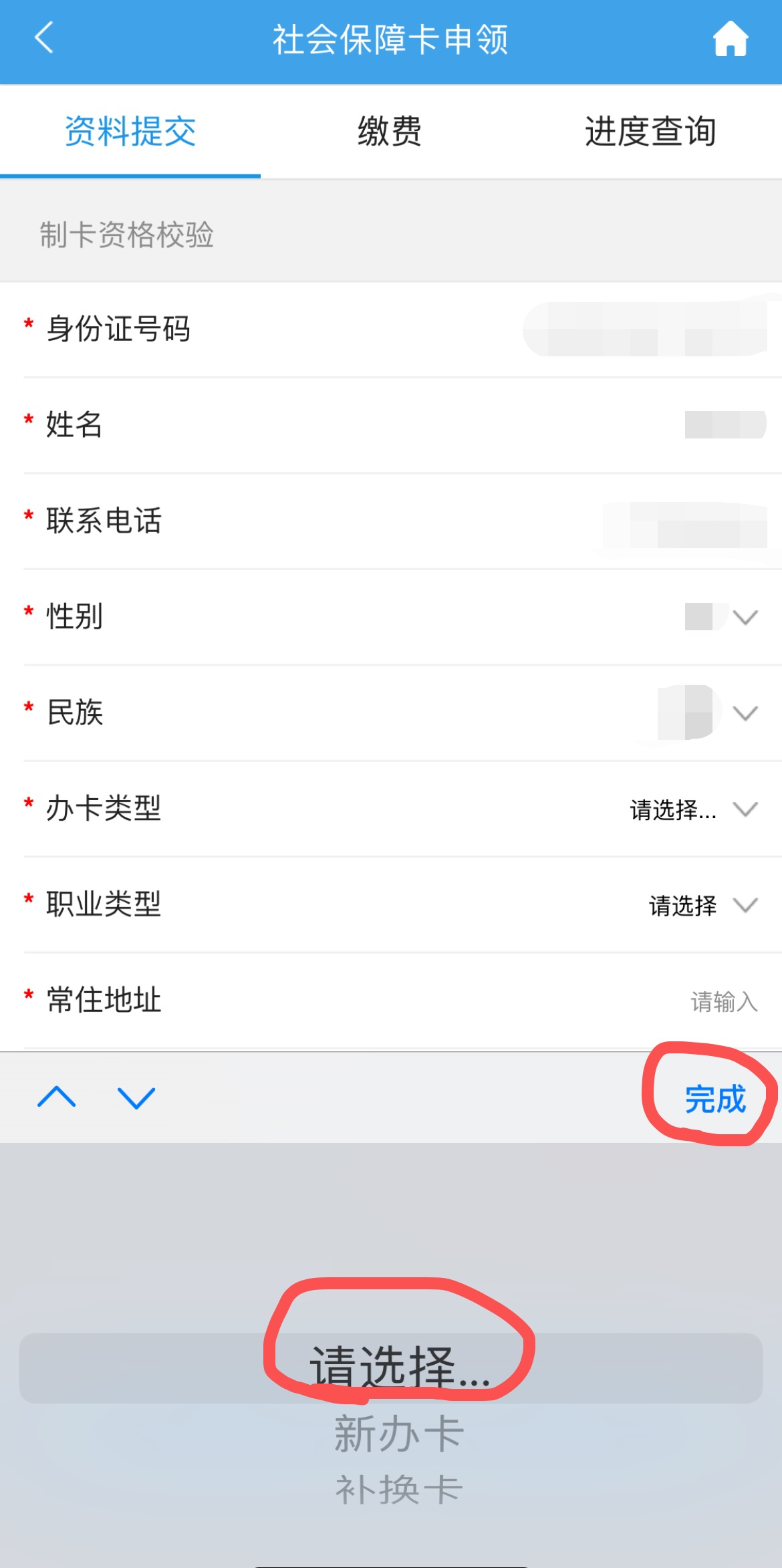Choose 补换卡 in the picker
782x1568 pixels.
[399, 1489]
